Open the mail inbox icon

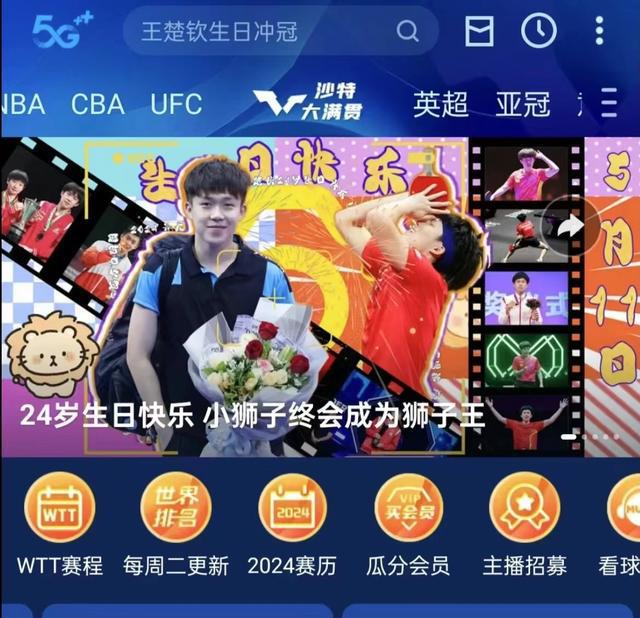coord(479,31)
